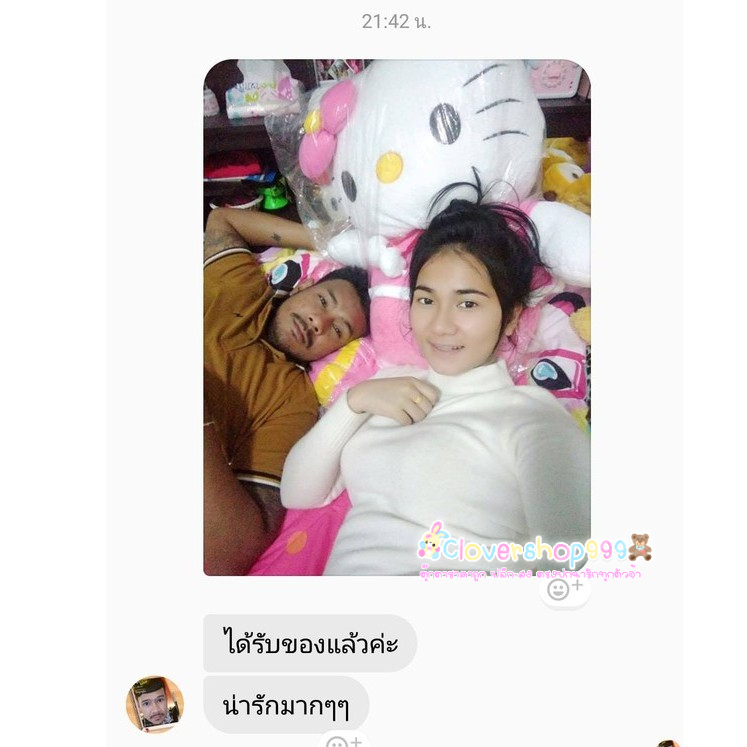This screenshot has width=747, height=747.
Task: Add an emoji reaction to the photo
Action: [565, 590]
